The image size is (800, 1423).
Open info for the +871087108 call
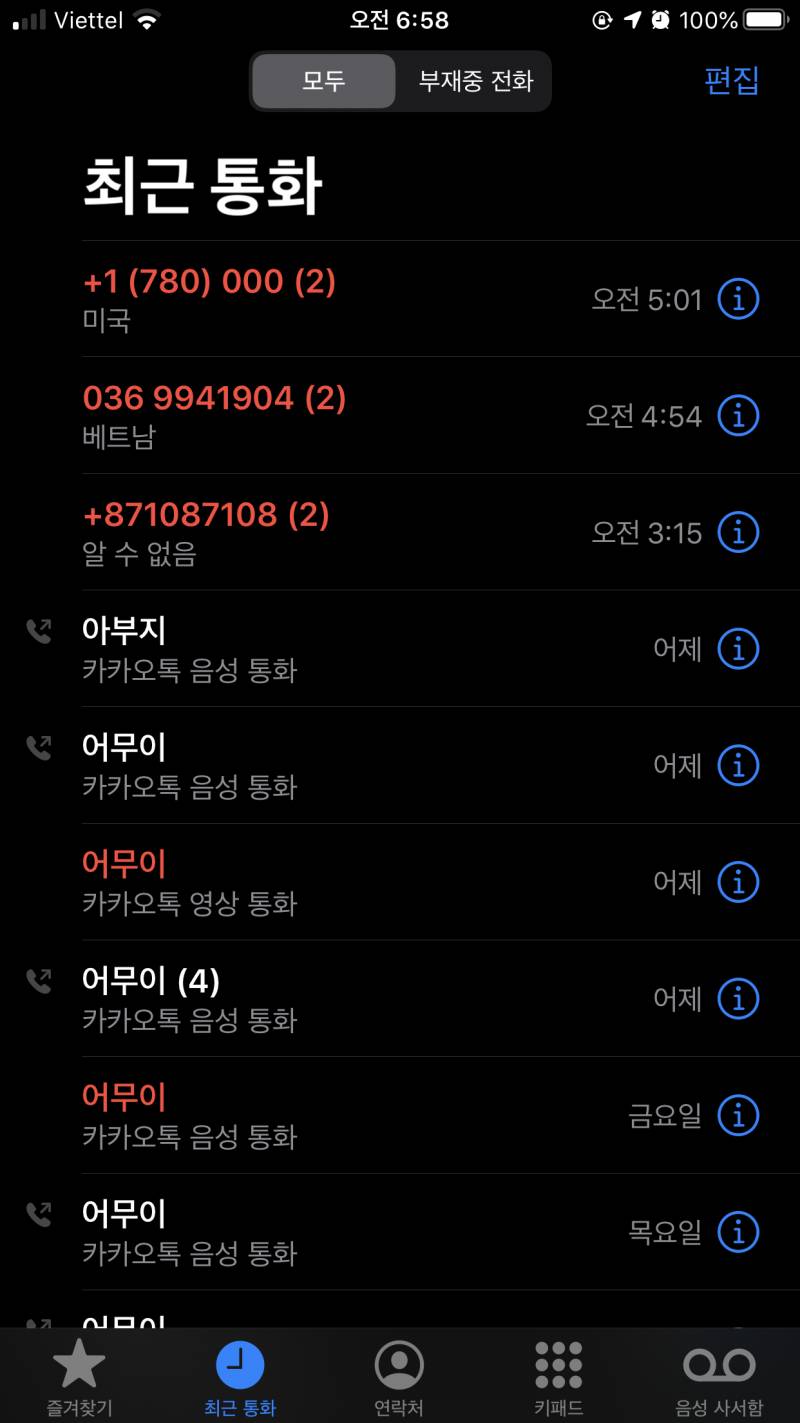coord(737,532)
